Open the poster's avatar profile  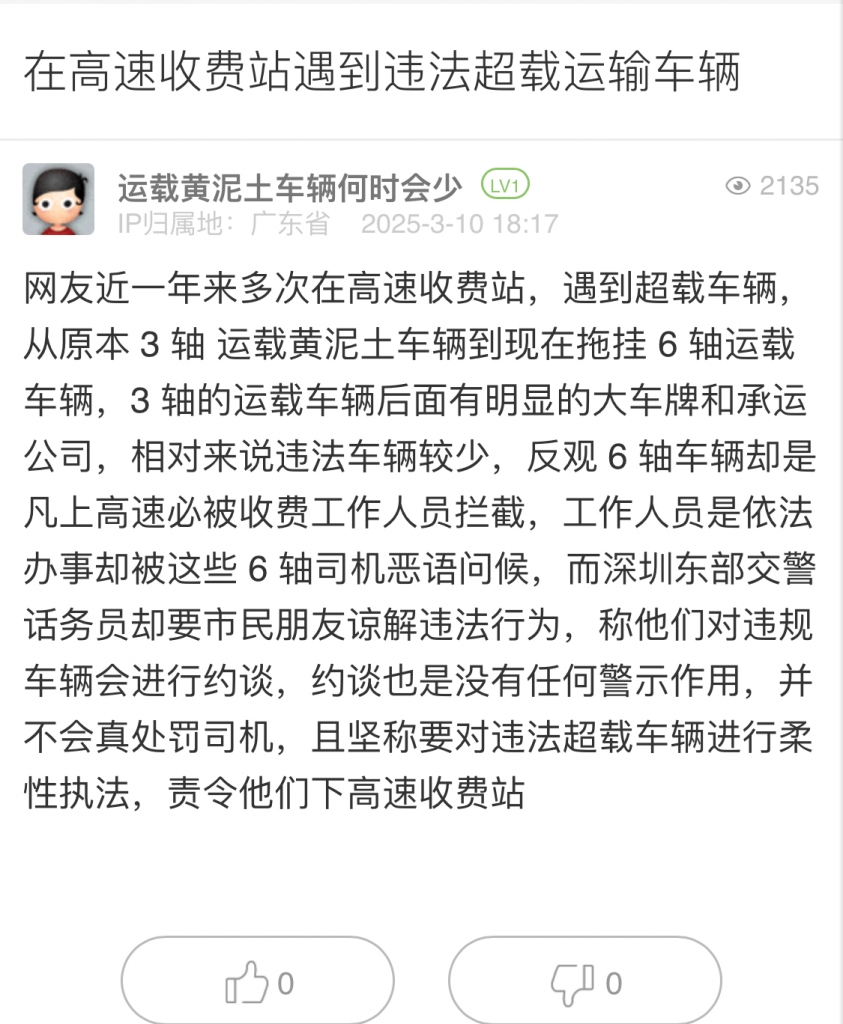point(58,200)
